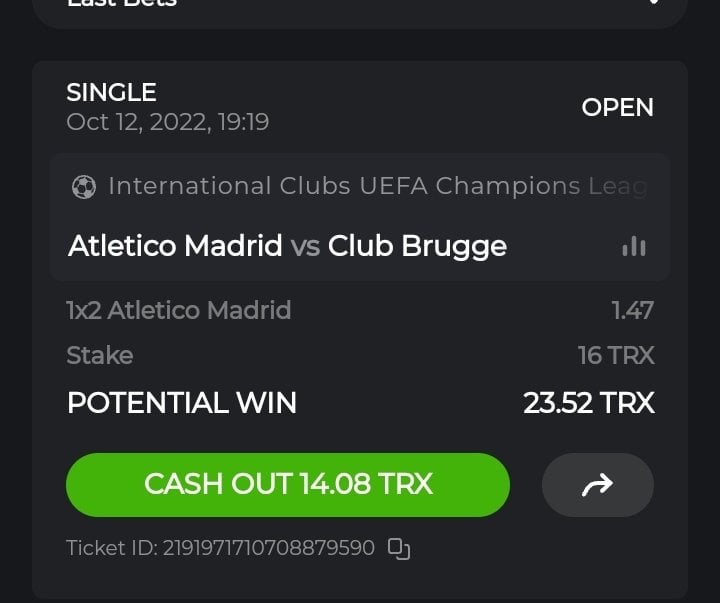Copy the ticket ID
The width and height of the screenshot is (720, 603).
[x=399, y=548]
